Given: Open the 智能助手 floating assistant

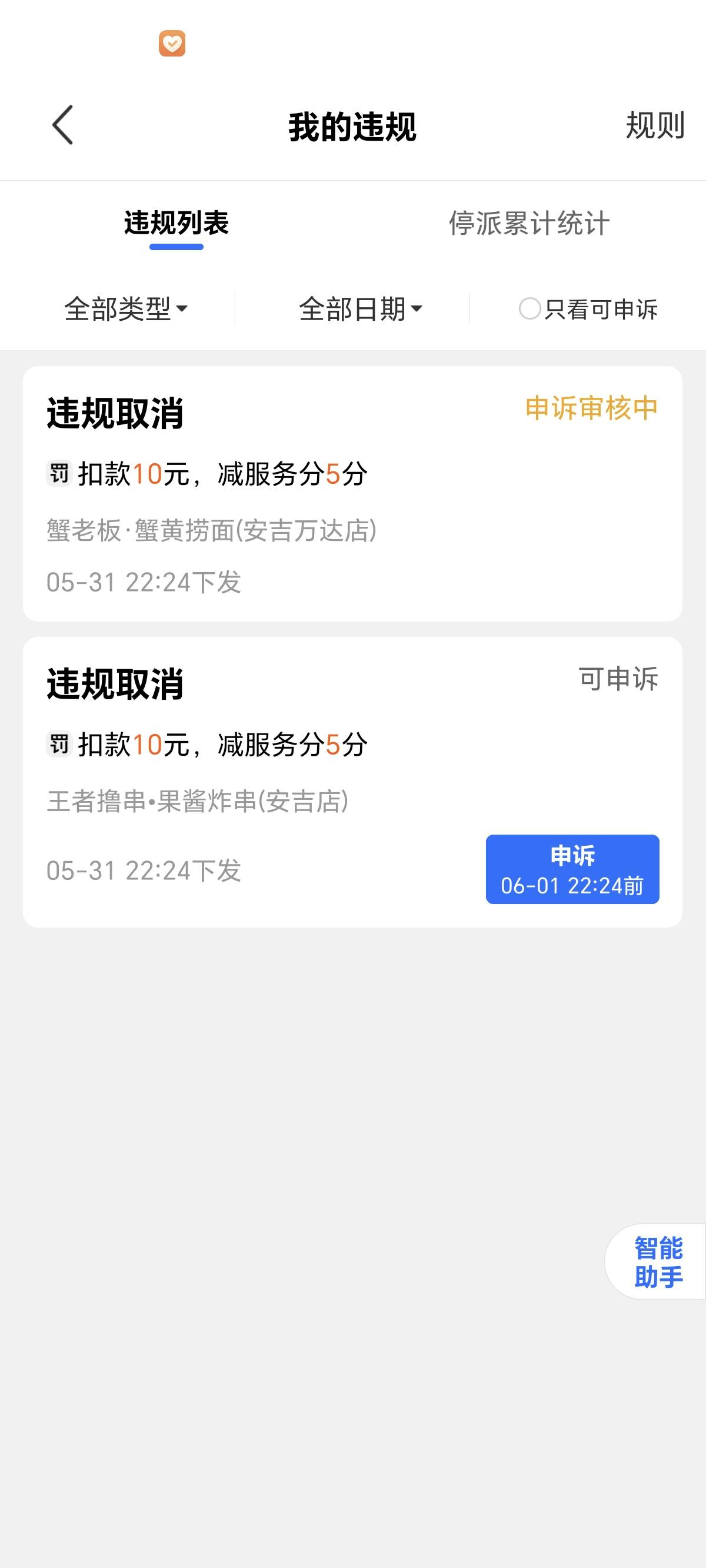Looking at the screenshot, I should tap(657, 1262).
